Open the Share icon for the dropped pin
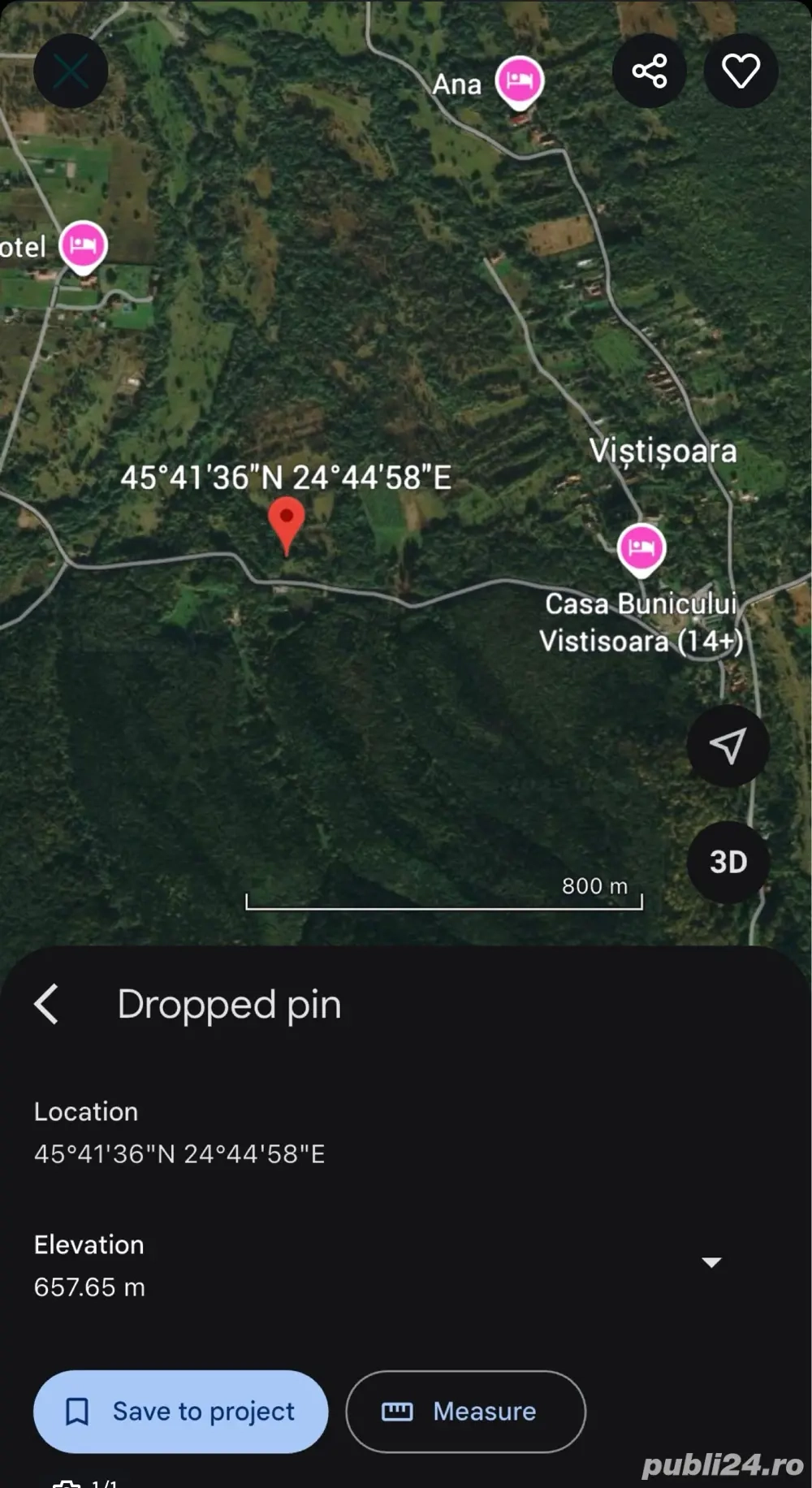Screen dimensions: 812x1488 649,71
